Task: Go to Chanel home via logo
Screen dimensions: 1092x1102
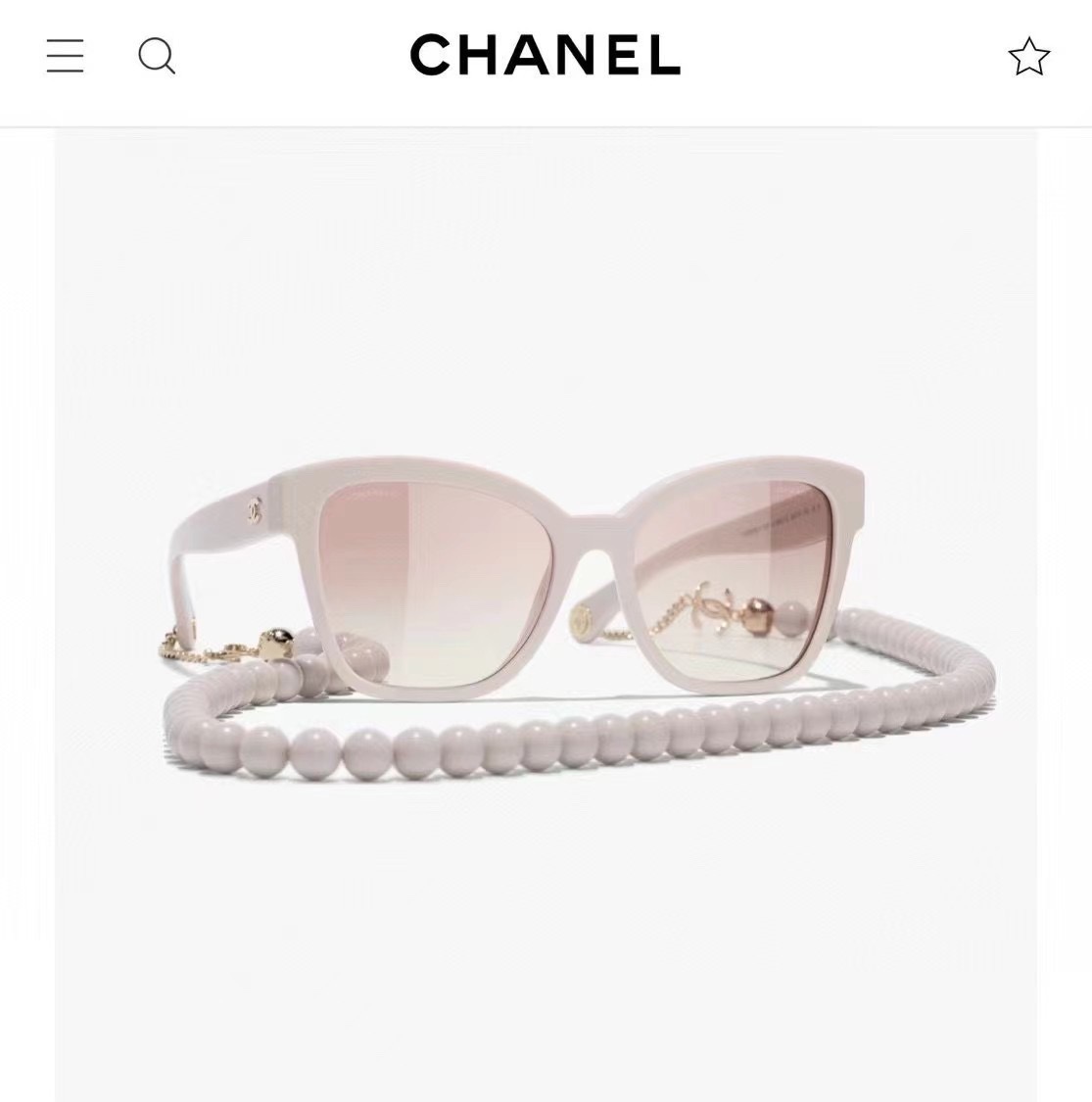Action: pyautogui.click(x=545, y=56)
